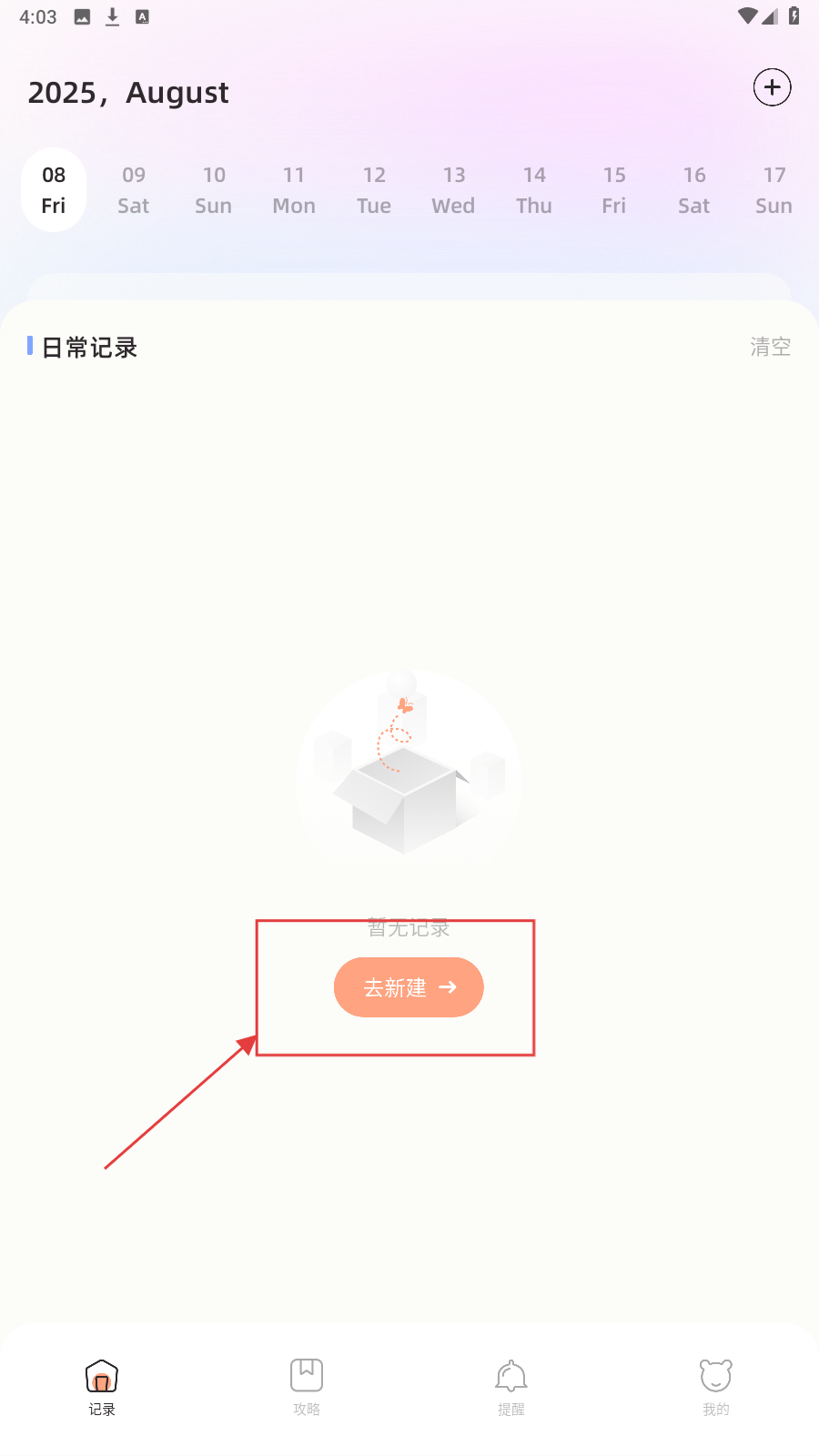Pick Thursday the 14th

pyautogui.click(x=534, y=189)
